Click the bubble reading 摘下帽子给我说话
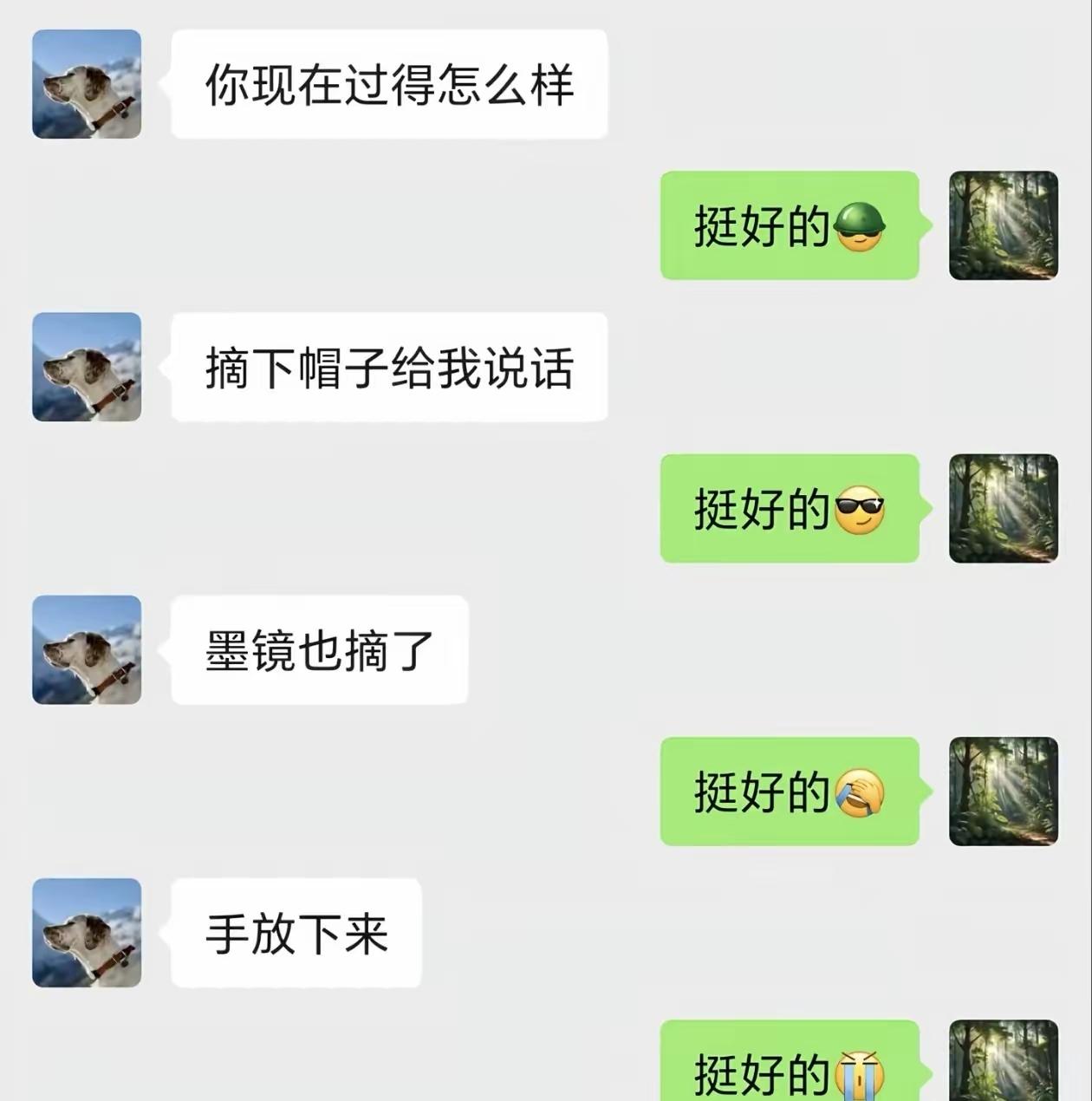Image resolution: width=1092 pixels, height=1101 pixels. click(x=390, y=367)
